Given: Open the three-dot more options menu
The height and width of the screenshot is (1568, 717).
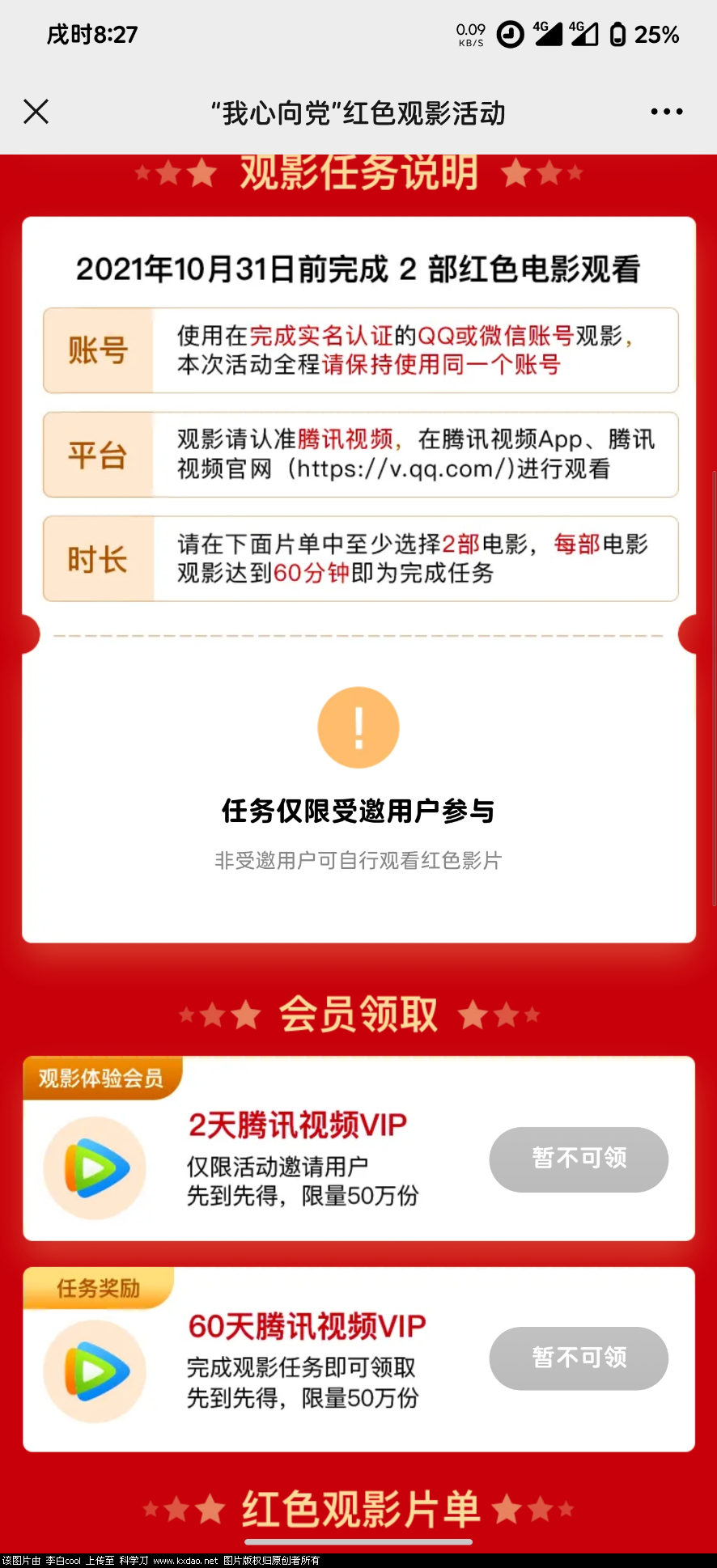Looking at the screenshot, I should click(x=665, y=112).
